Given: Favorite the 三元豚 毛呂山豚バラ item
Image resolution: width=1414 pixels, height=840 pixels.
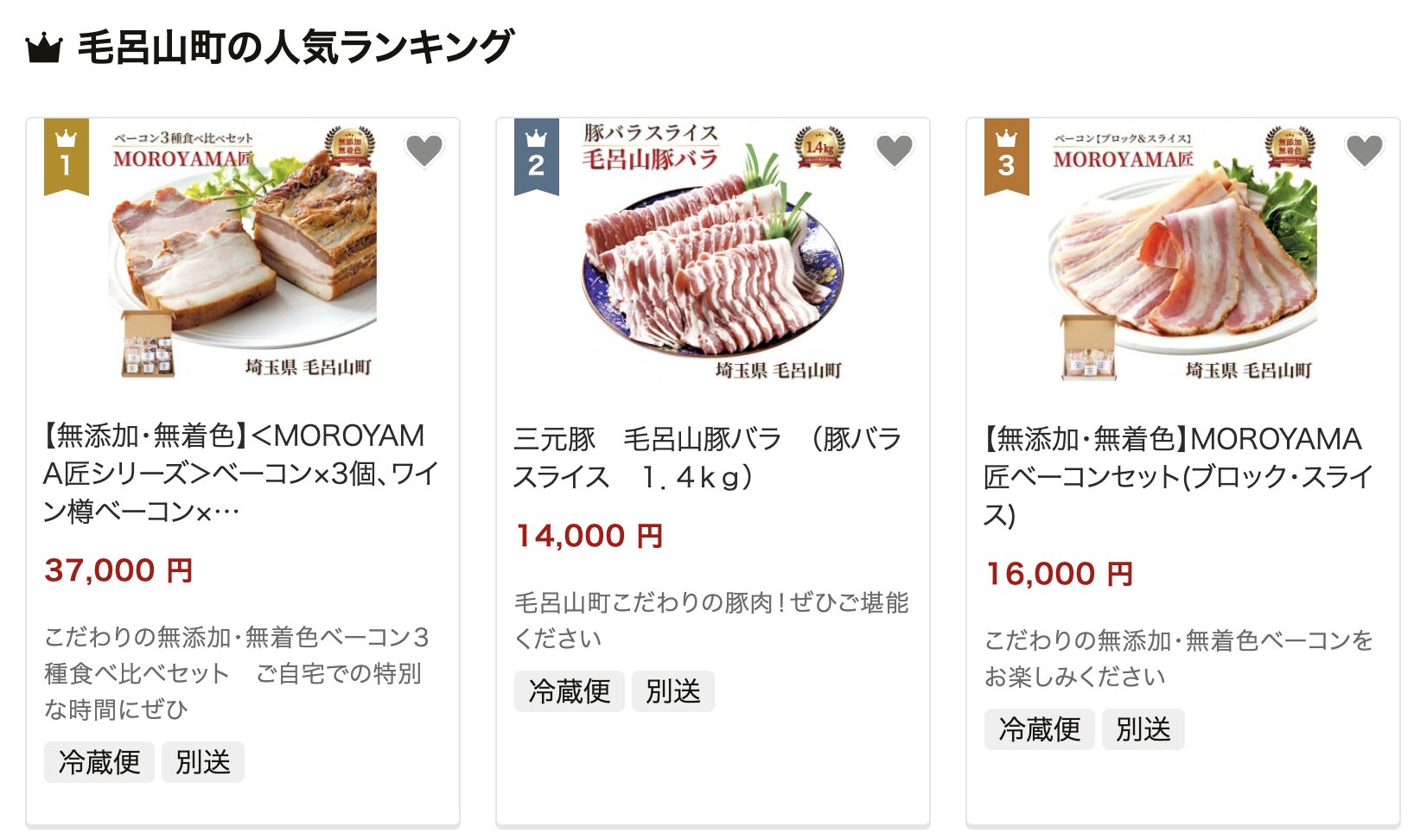Looking at the screenshot, I should point(895,150).
